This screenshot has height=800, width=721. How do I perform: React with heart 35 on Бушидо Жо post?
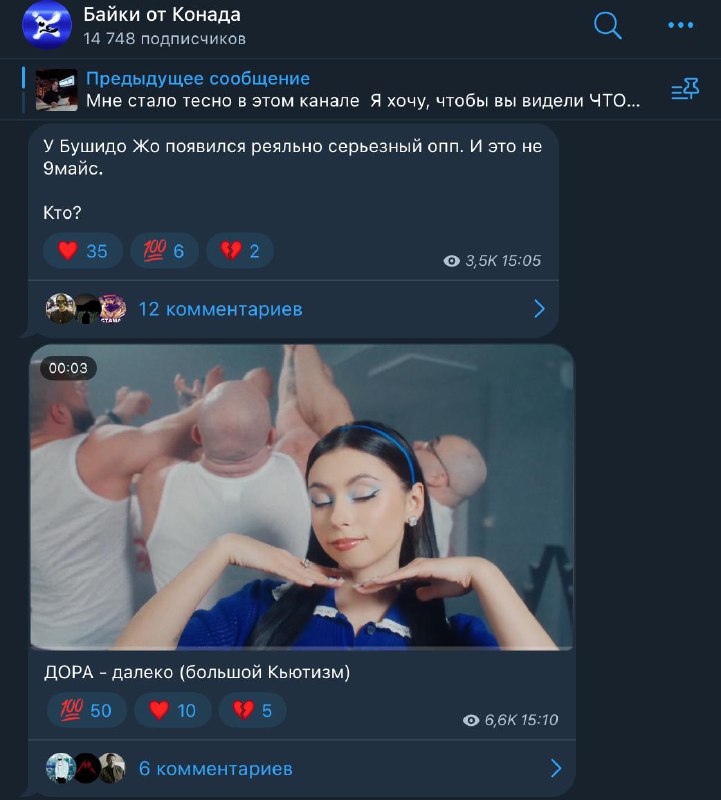pos(82,251)
